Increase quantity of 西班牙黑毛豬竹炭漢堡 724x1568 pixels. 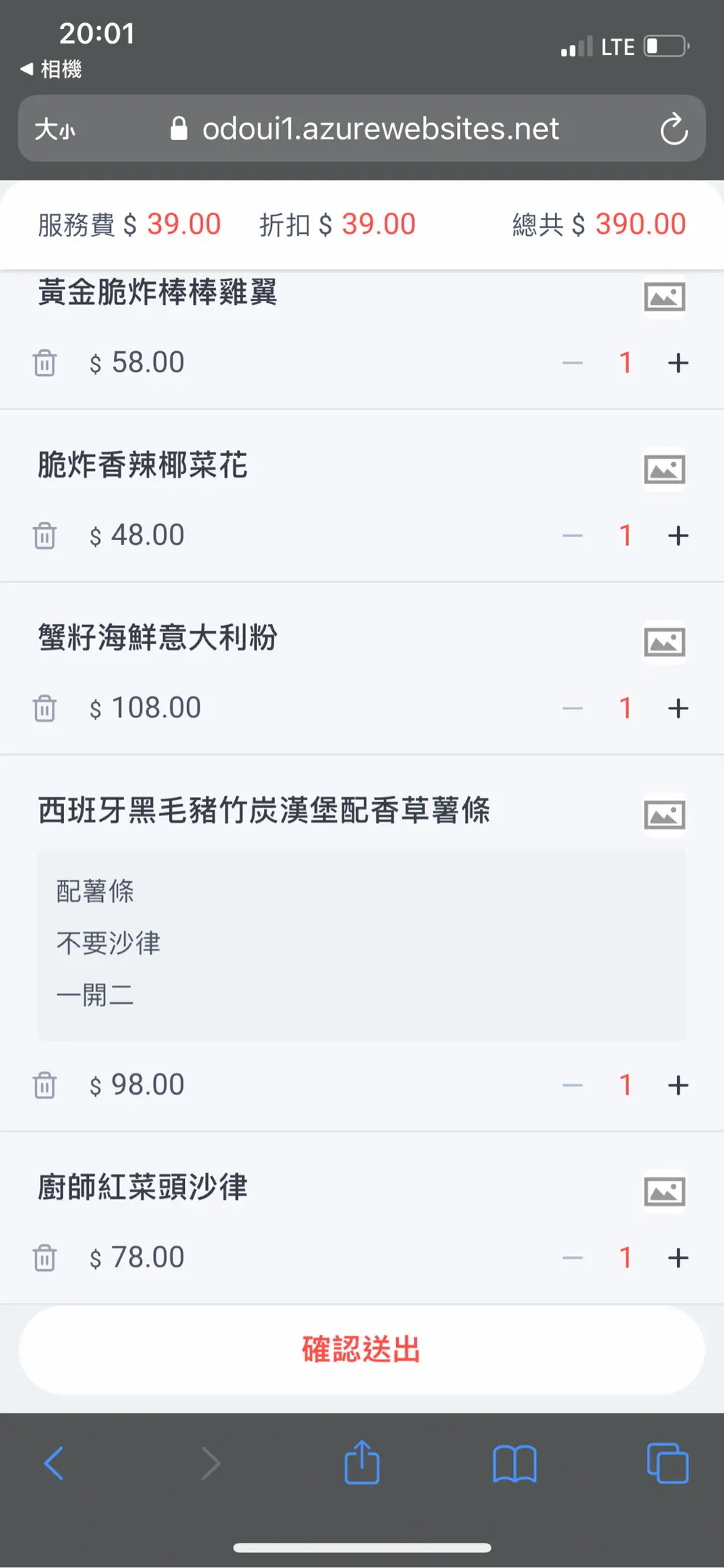coord(678,1085)
